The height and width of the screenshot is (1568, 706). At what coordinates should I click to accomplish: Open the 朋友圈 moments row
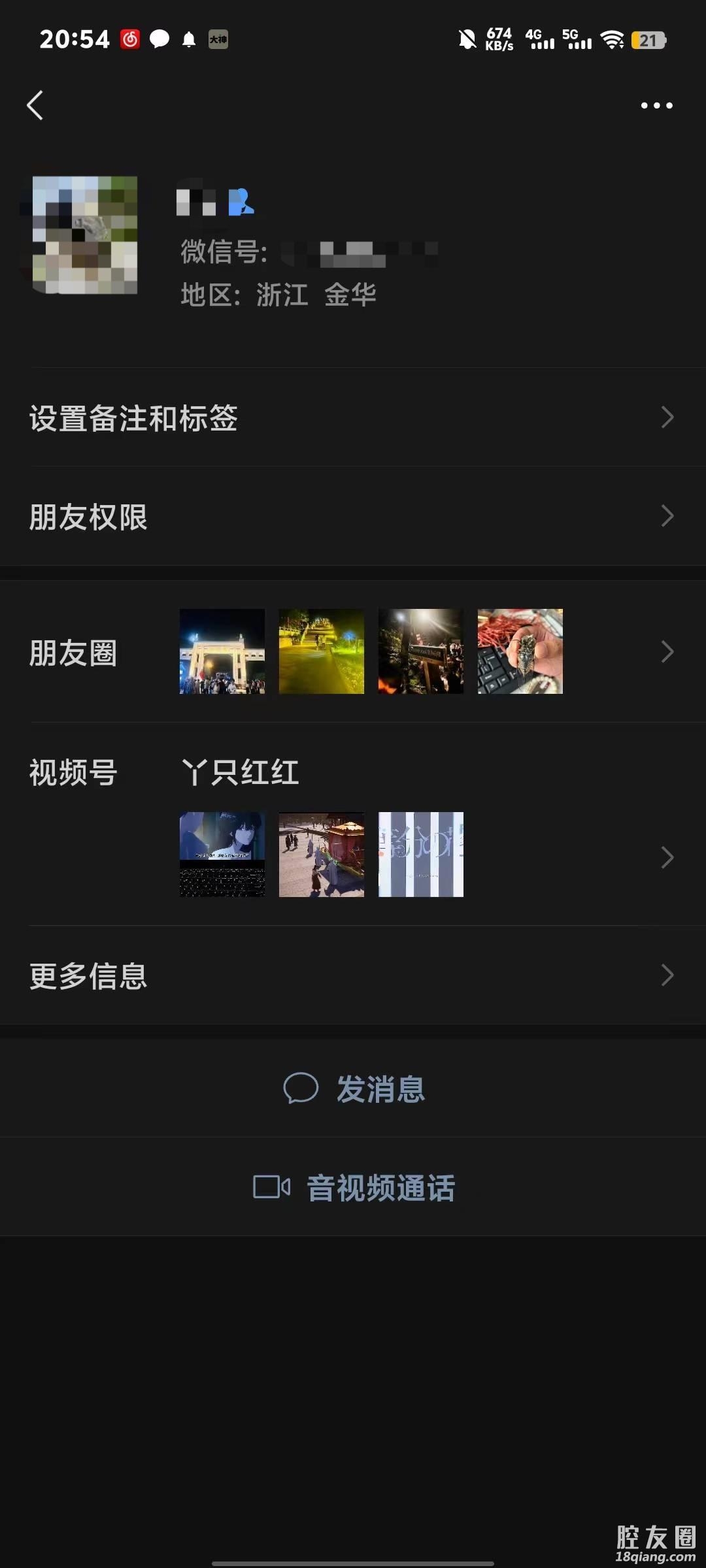pyautogui.click(x=353, y=652)
